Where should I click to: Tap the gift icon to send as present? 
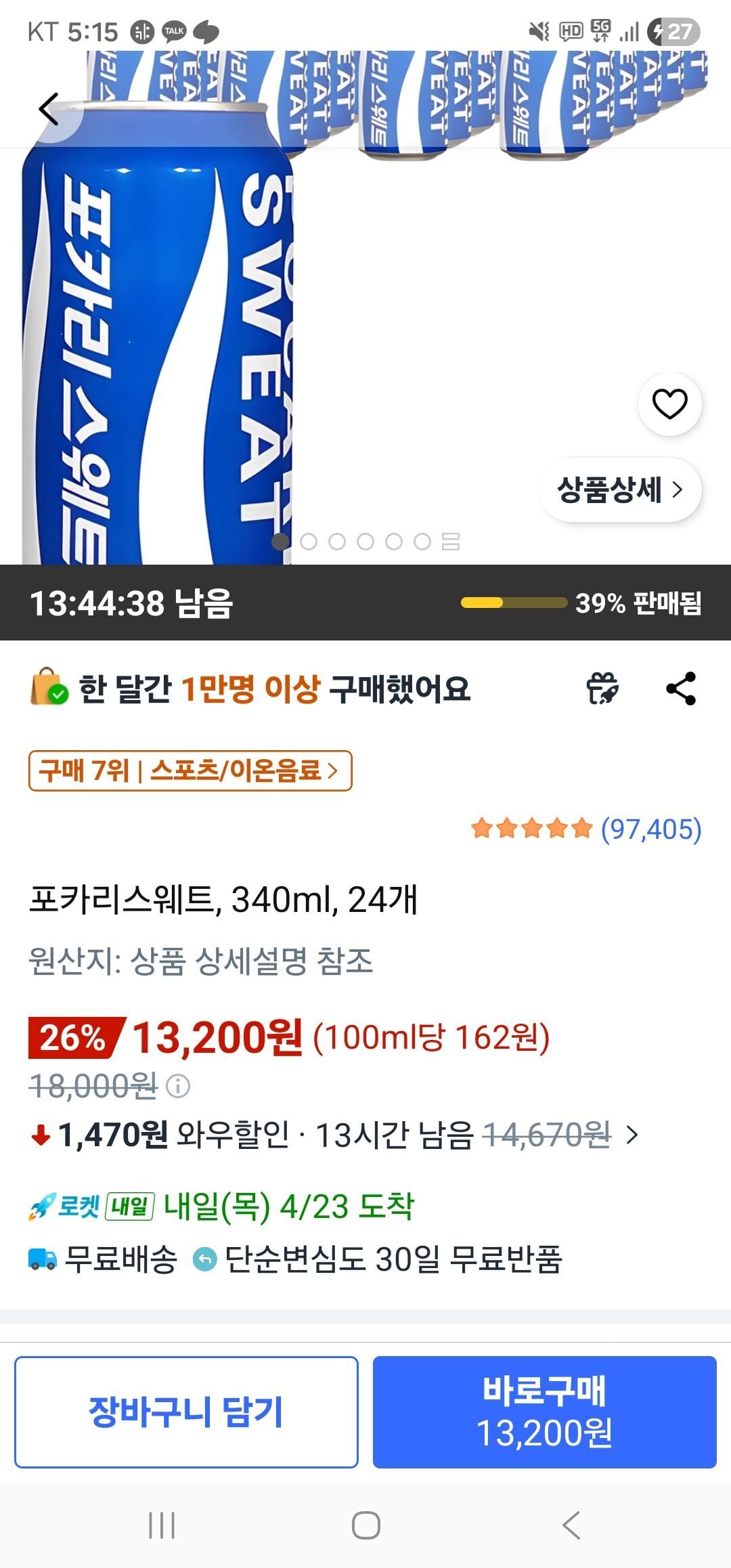click(602, 689)
